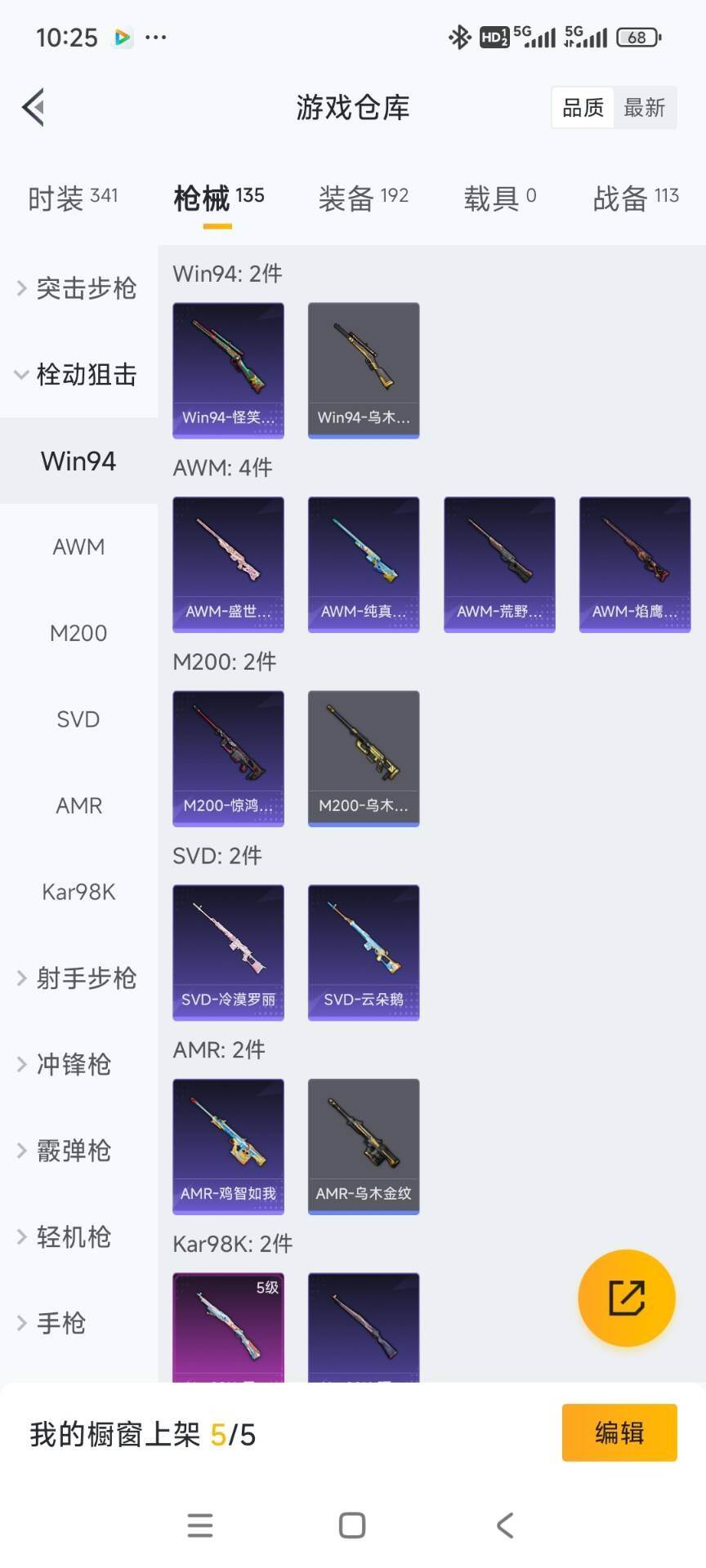This screenshot has height=1568, width=706.
Task: Select the AWM sidebar entry
Action: 78,546
